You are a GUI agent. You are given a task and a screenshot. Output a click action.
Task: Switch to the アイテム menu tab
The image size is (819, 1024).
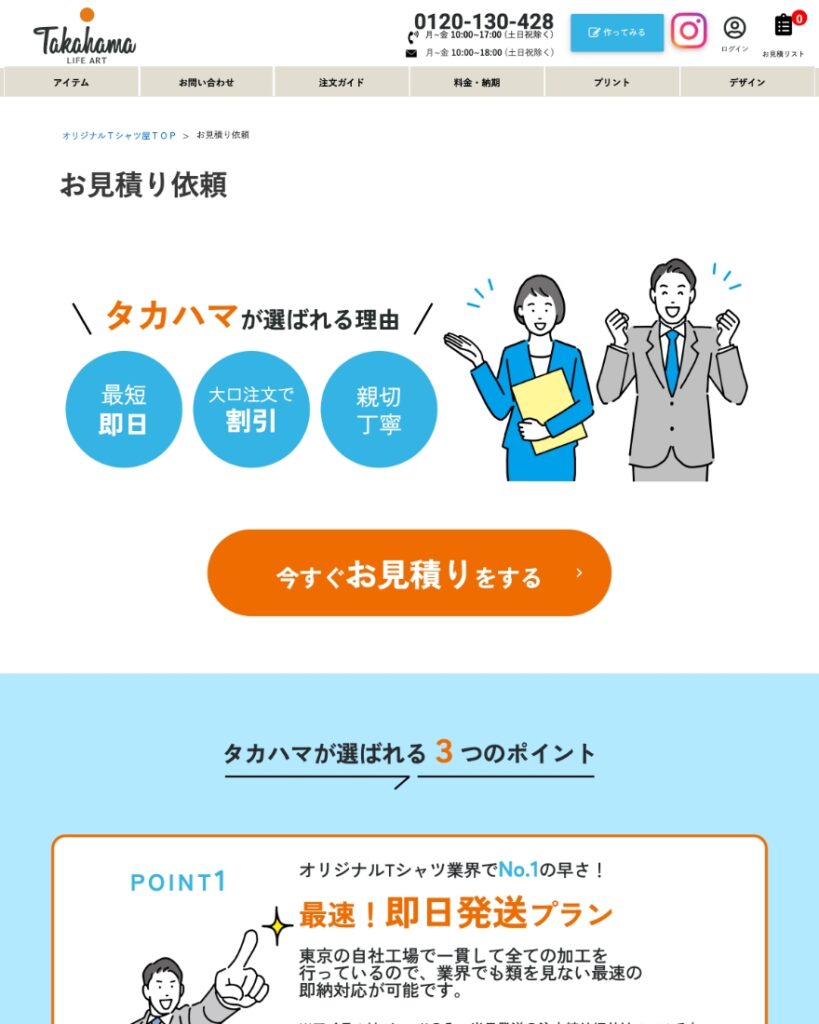(x=71, y=82)
